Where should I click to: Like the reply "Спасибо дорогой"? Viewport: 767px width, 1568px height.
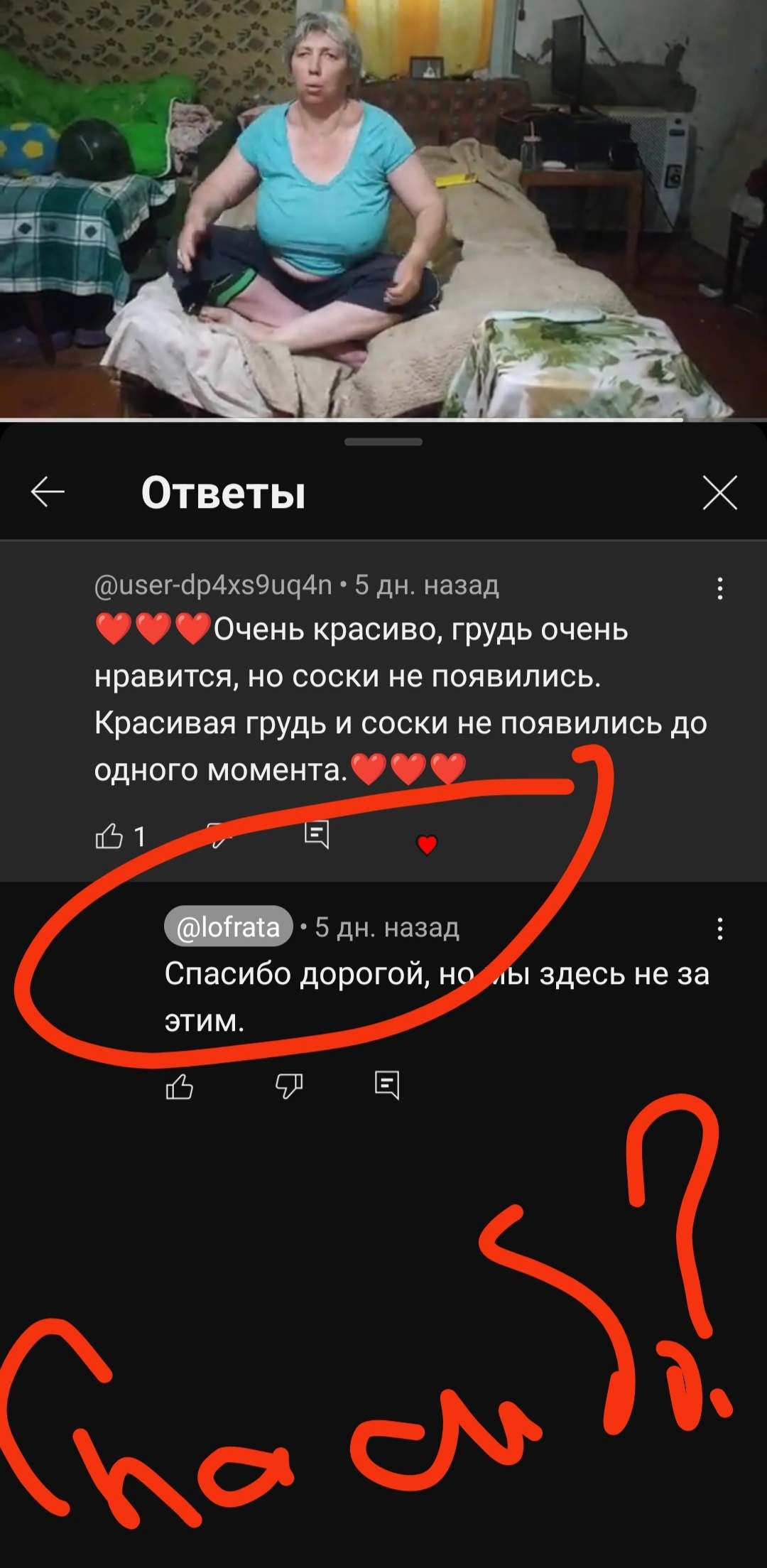point(179,1086)
